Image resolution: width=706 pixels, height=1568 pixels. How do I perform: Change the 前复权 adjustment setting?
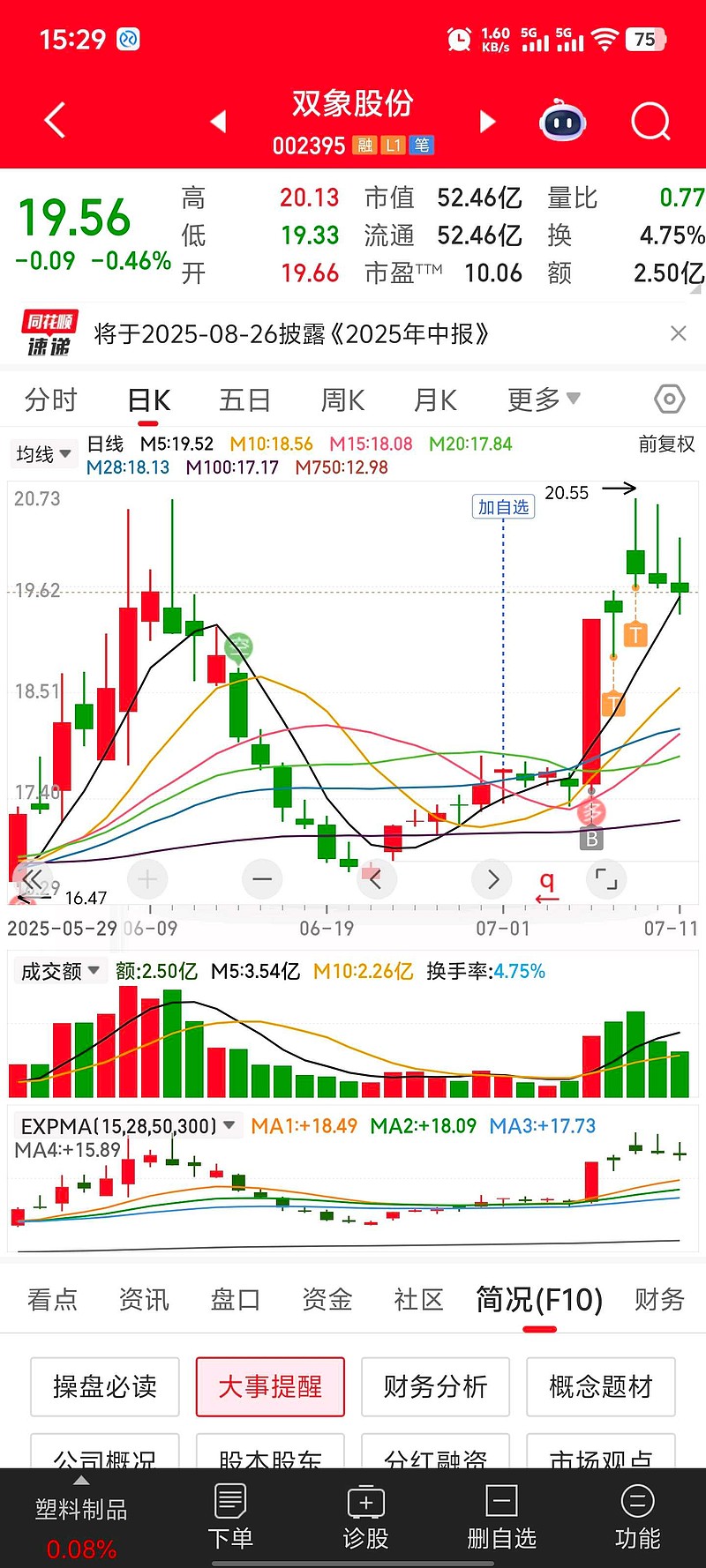point(666,444)
